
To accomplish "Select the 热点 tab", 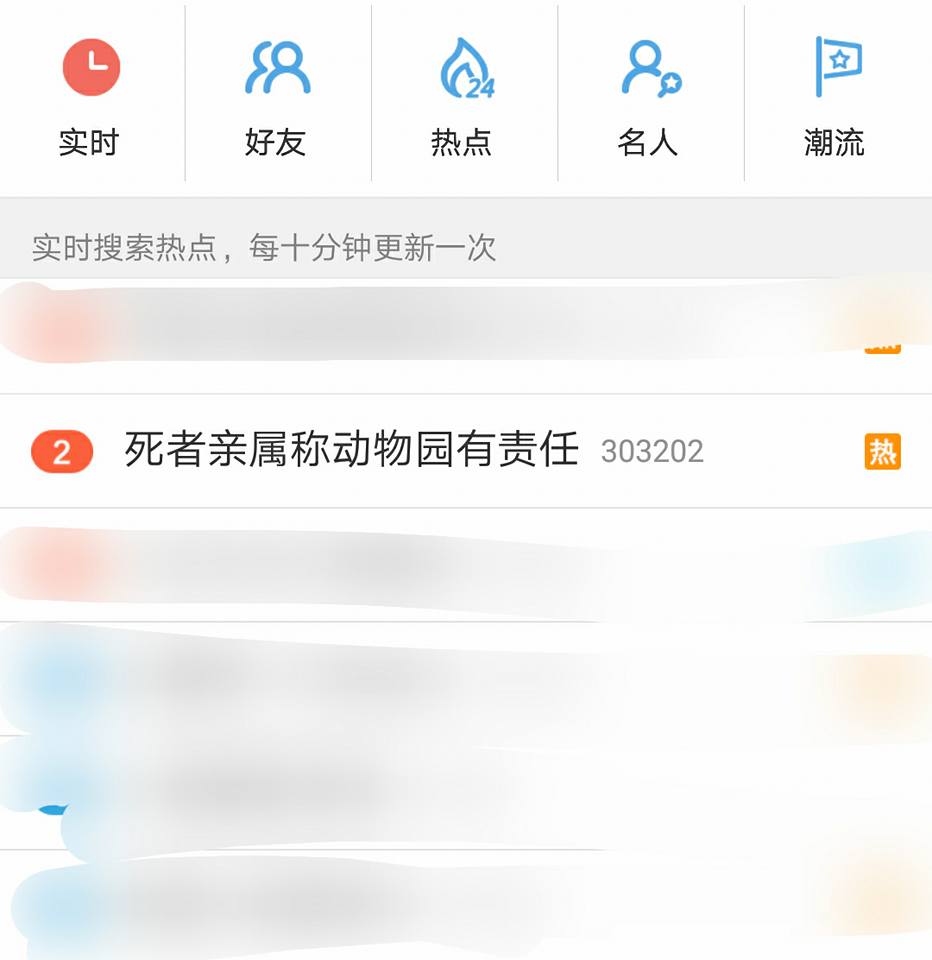I will tap(463, 95).
